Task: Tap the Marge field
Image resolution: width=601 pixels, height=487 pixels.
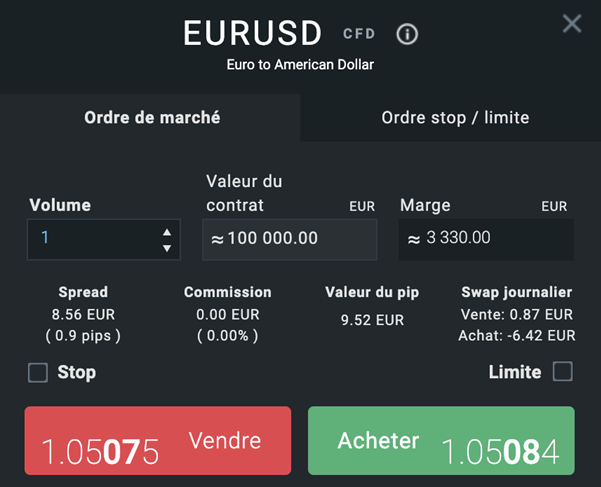Action: 486,239
